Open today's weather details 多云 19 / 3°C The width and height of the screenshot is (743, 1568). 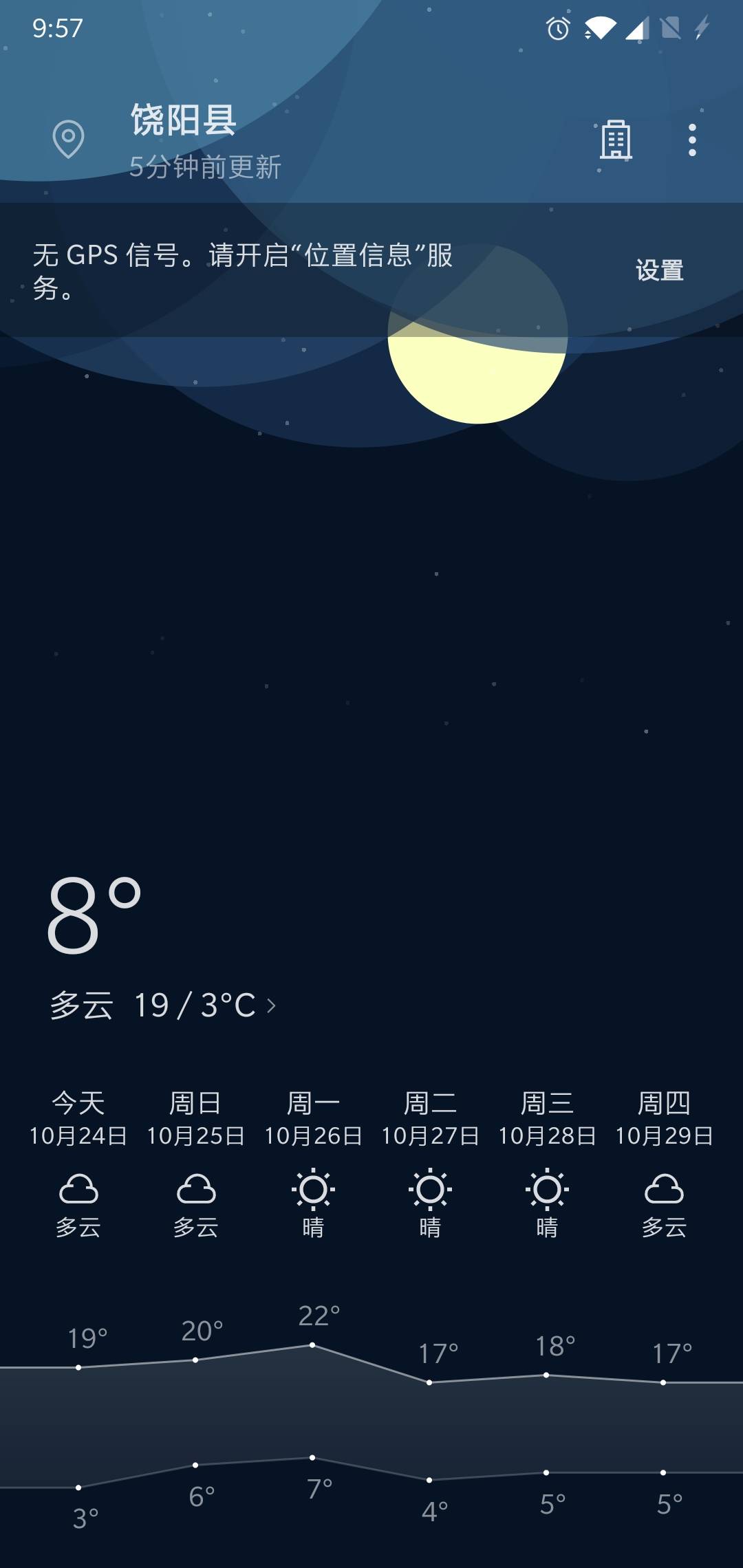163,1005
